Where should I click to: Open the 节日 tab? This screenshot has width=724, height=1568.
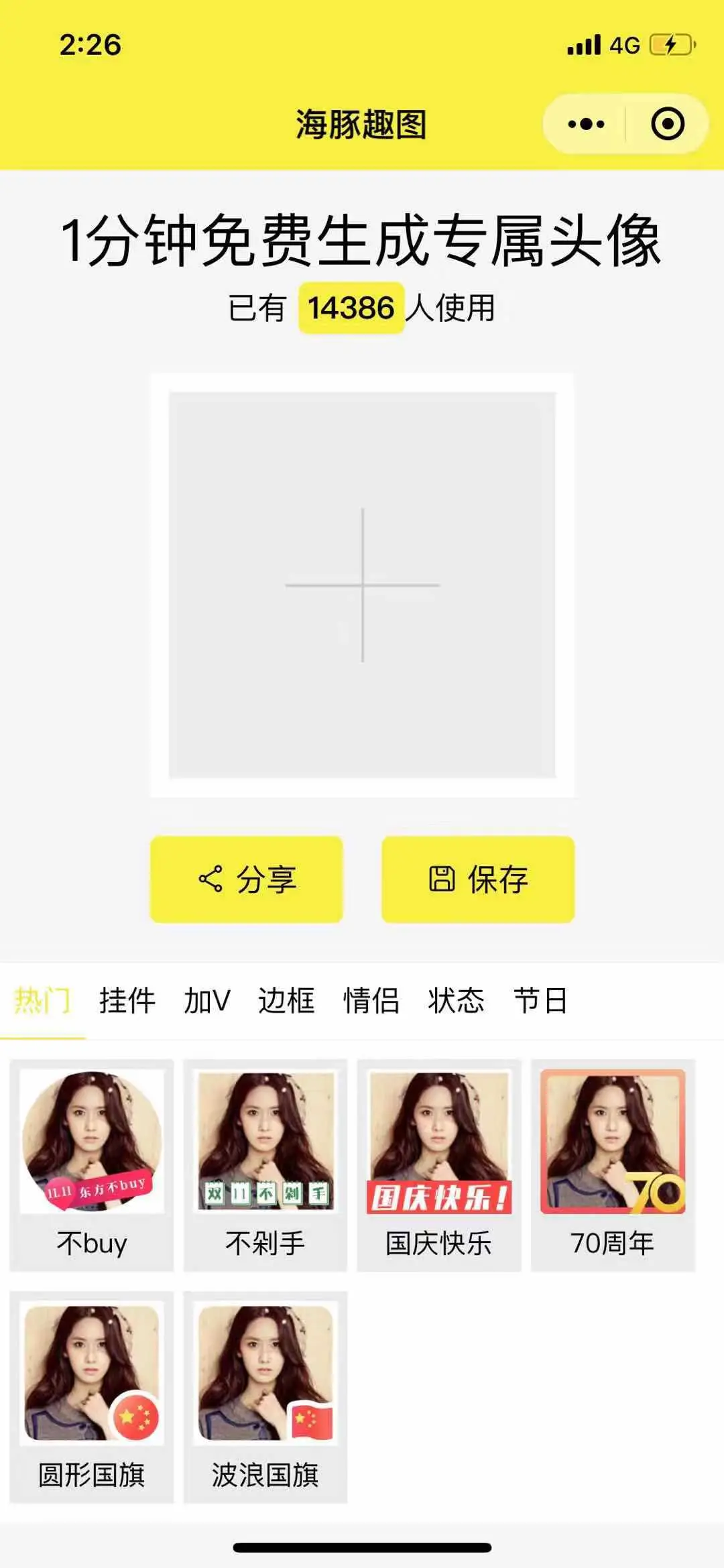pos(541,1000)
